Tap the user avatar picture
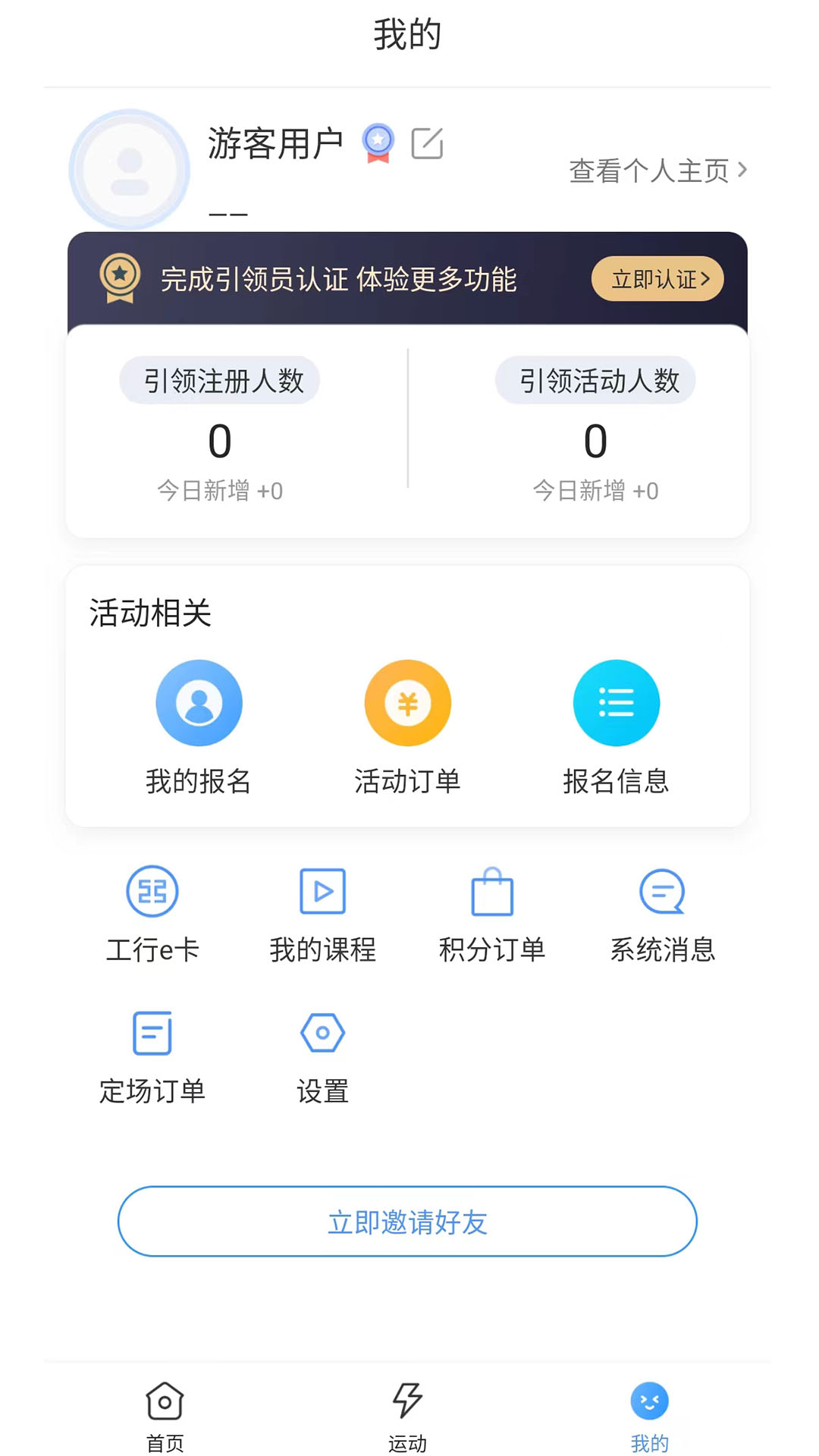The height and width of the screenshot is (1456, 819). (x=130, y=170)
